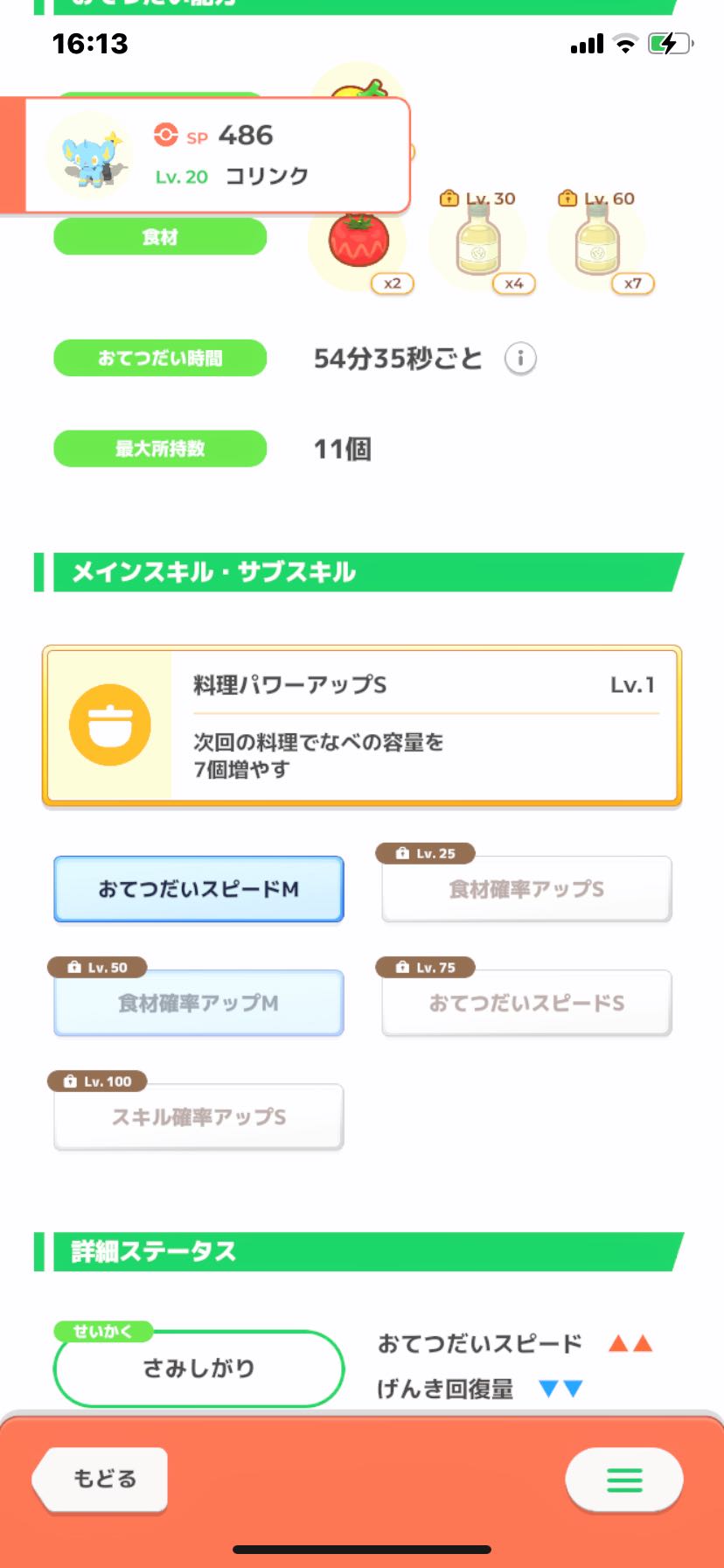Viewport: 724px width, 1568px height.
Task: Tap the locked 食材確率アップM sub skill
Action: coord(198,1003)
